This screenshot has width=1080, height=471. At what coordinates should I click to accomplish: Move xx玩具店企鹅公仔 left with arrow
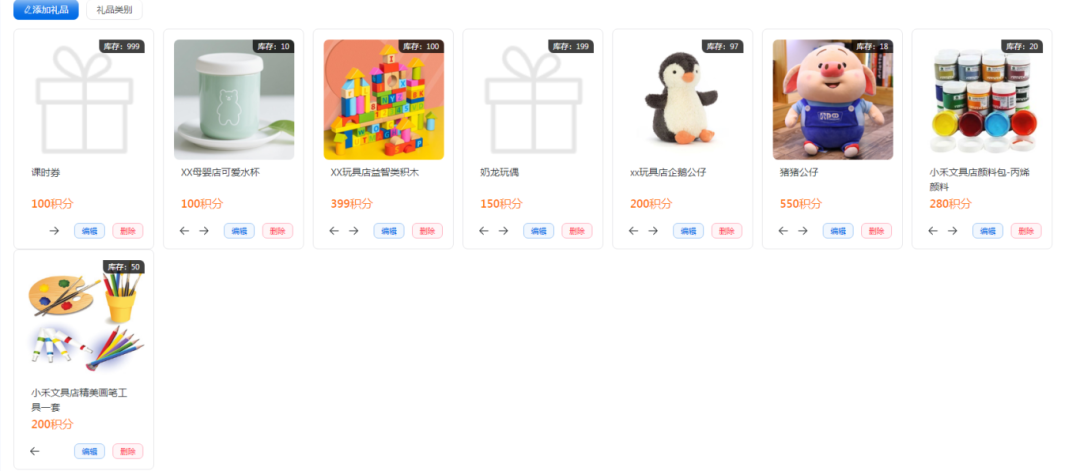pyautogui.click(x=633, y=231)
